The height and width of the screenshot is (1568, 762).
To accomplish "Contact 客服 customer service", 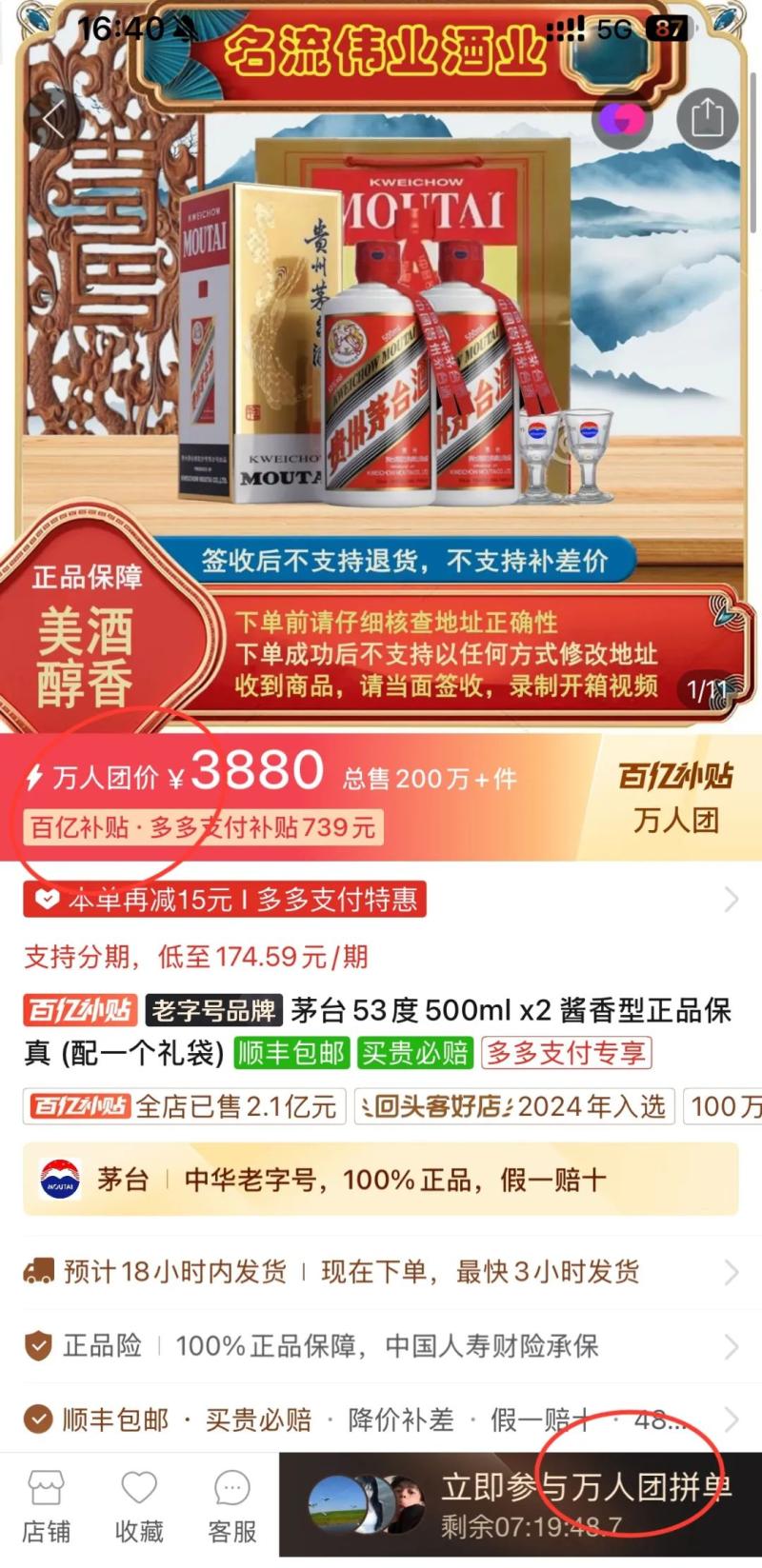I will click(x=232, y=1507).
